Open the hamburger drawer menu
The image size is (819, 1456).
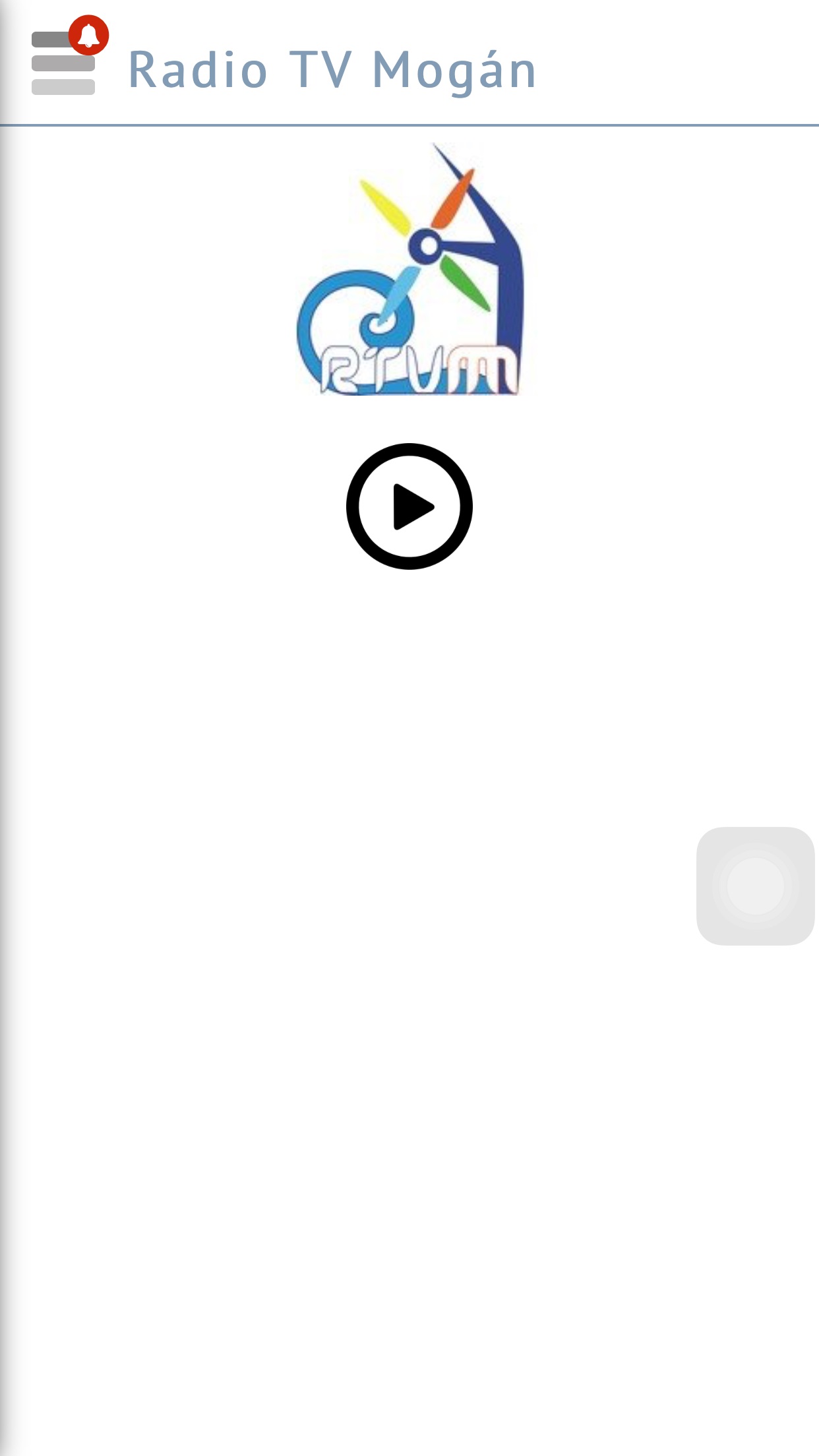pos(63,63)
